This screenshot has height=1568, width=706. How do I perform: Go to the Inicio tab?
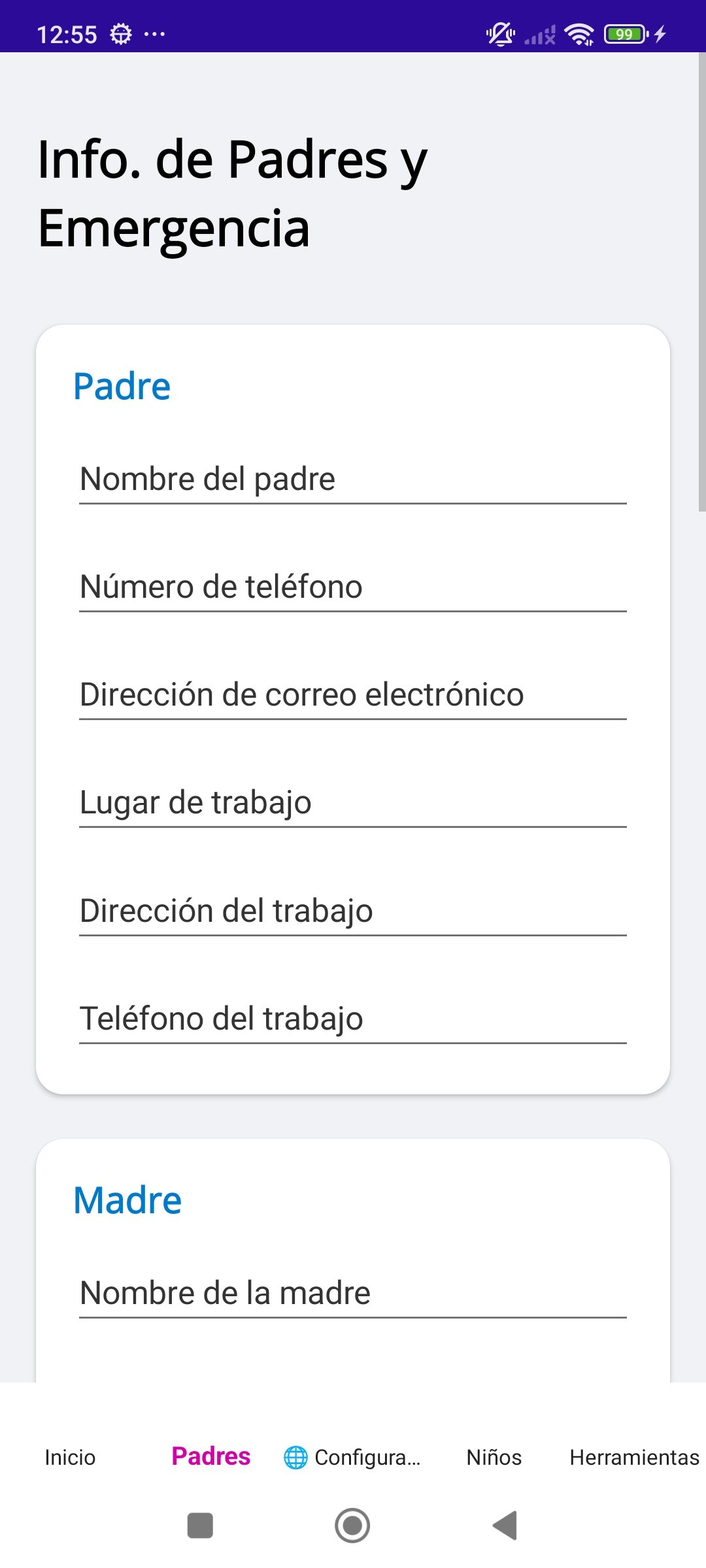[70, 1458]
